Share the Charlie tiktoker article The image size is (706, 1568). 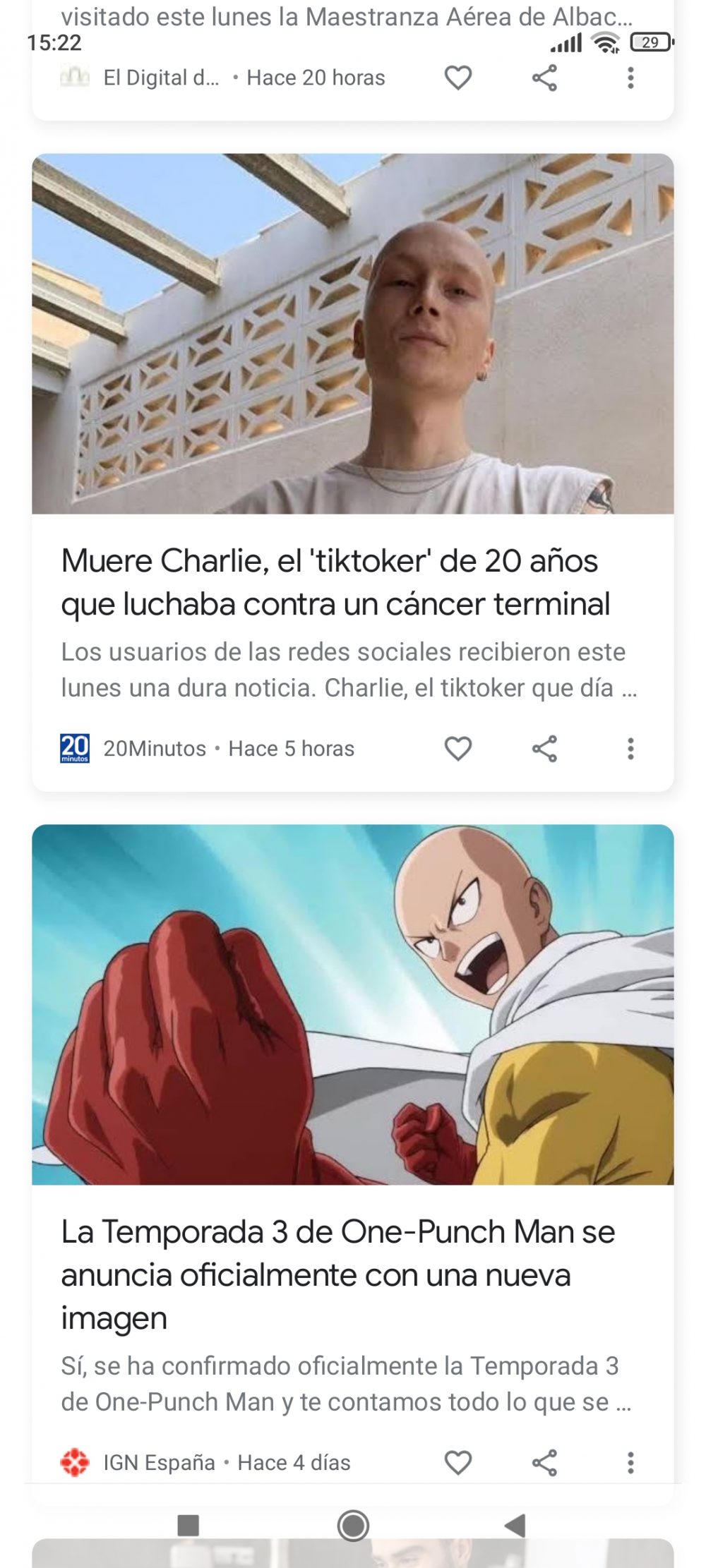point(545,749)
